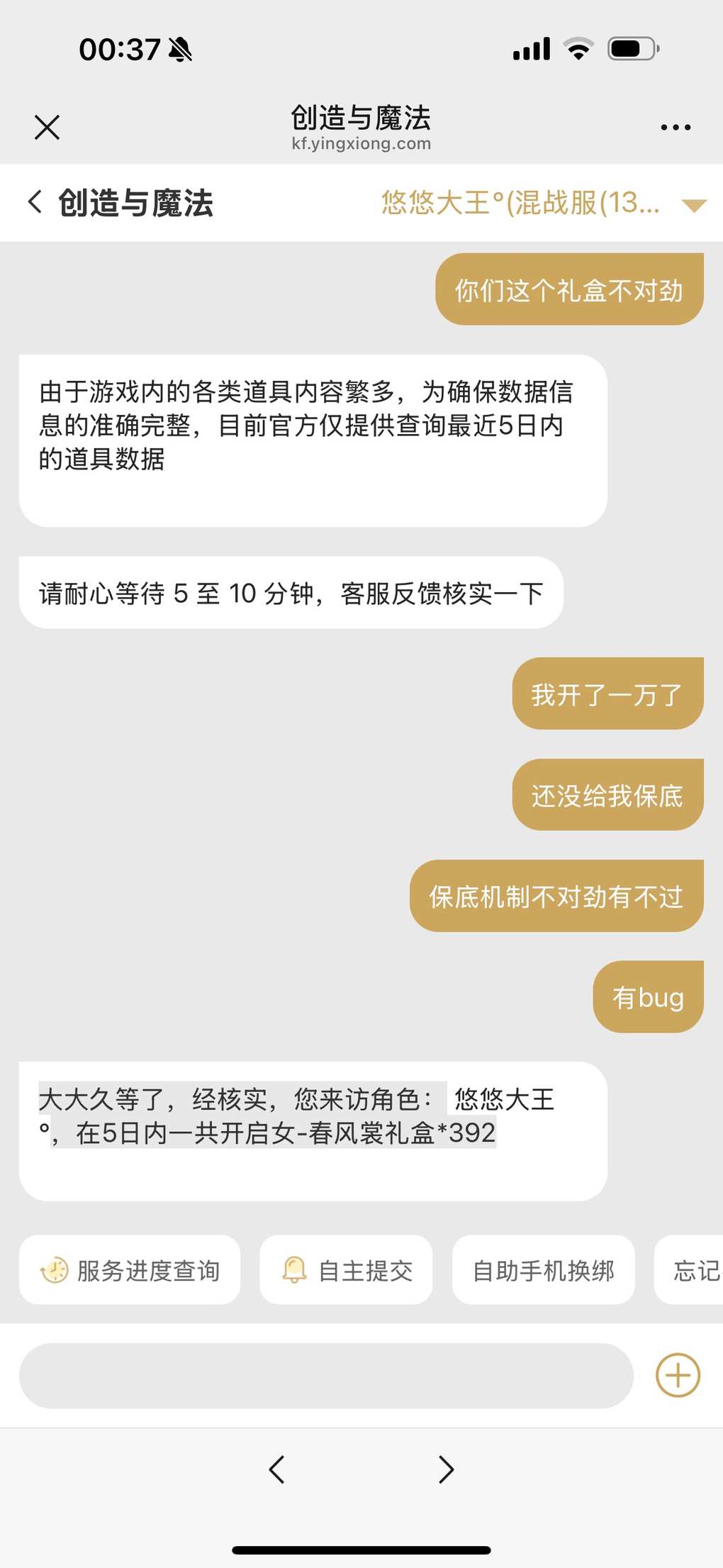Choose 自助手机换绑 option
The height and width of the screenshot is (1568, 723).
point(544,1270)
